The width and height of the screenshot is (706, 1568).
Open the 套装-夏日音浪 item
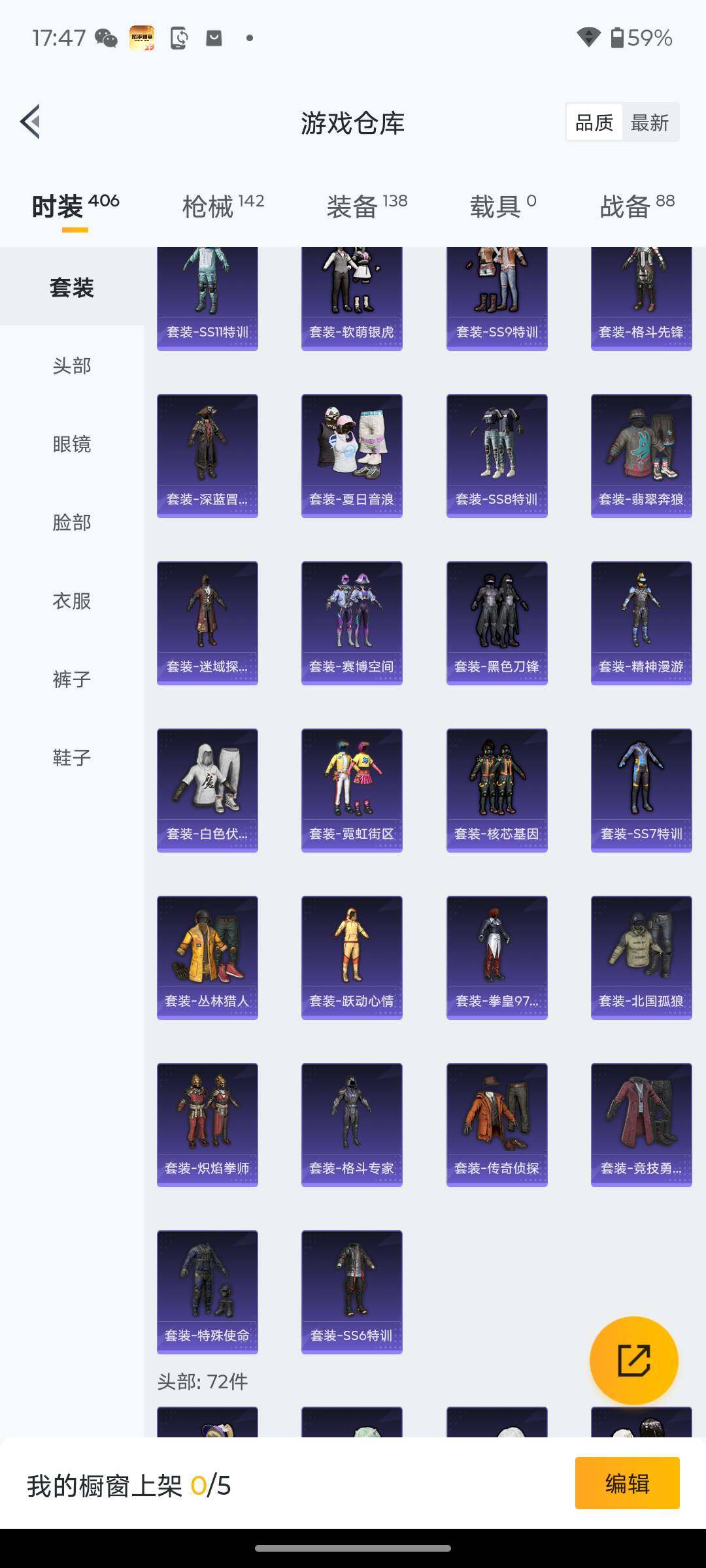(352, 456)
